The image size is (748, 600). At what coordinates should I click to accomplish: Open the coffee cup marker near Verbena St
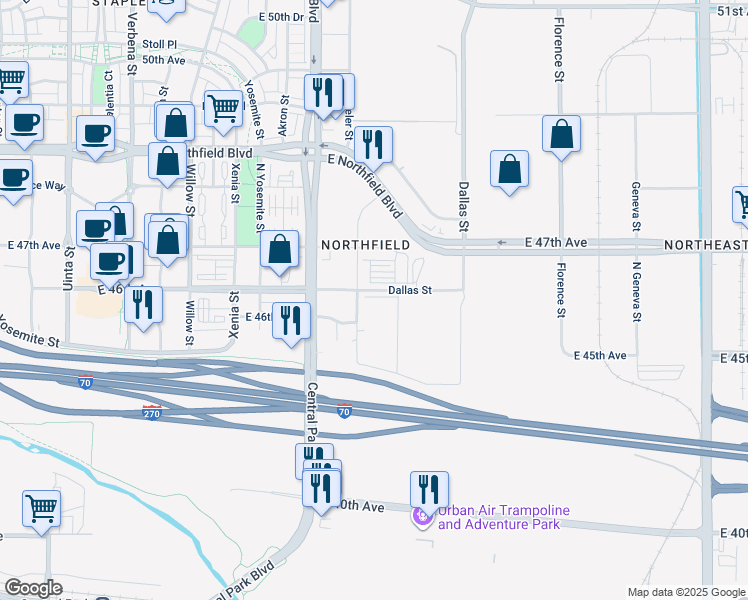coord(96,134)
